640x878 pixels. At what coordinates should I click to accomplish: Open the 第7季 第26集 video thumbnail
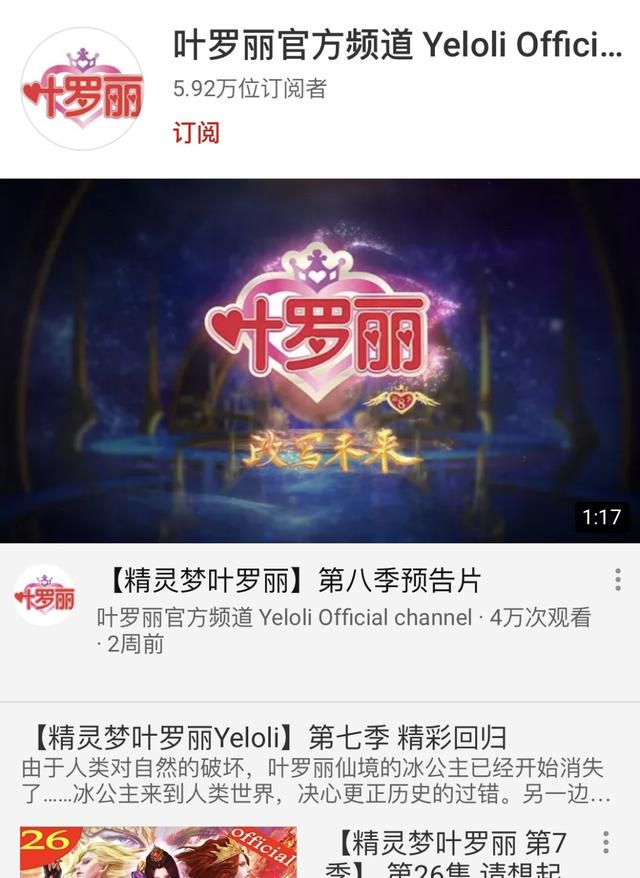coord(158,852)
